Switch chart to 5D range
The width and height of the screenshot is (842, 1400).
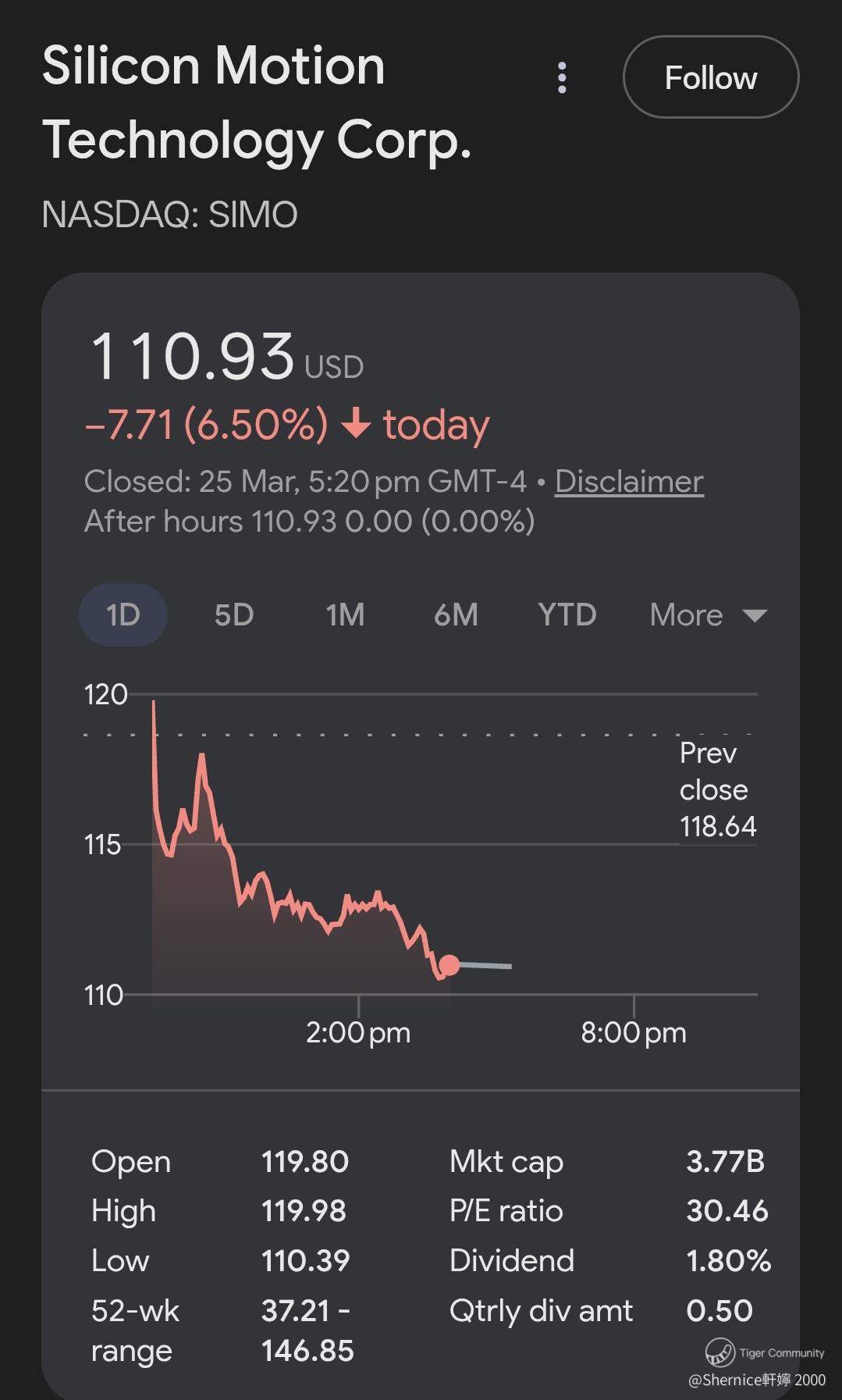pyautogui.click(x=234, y=615)
